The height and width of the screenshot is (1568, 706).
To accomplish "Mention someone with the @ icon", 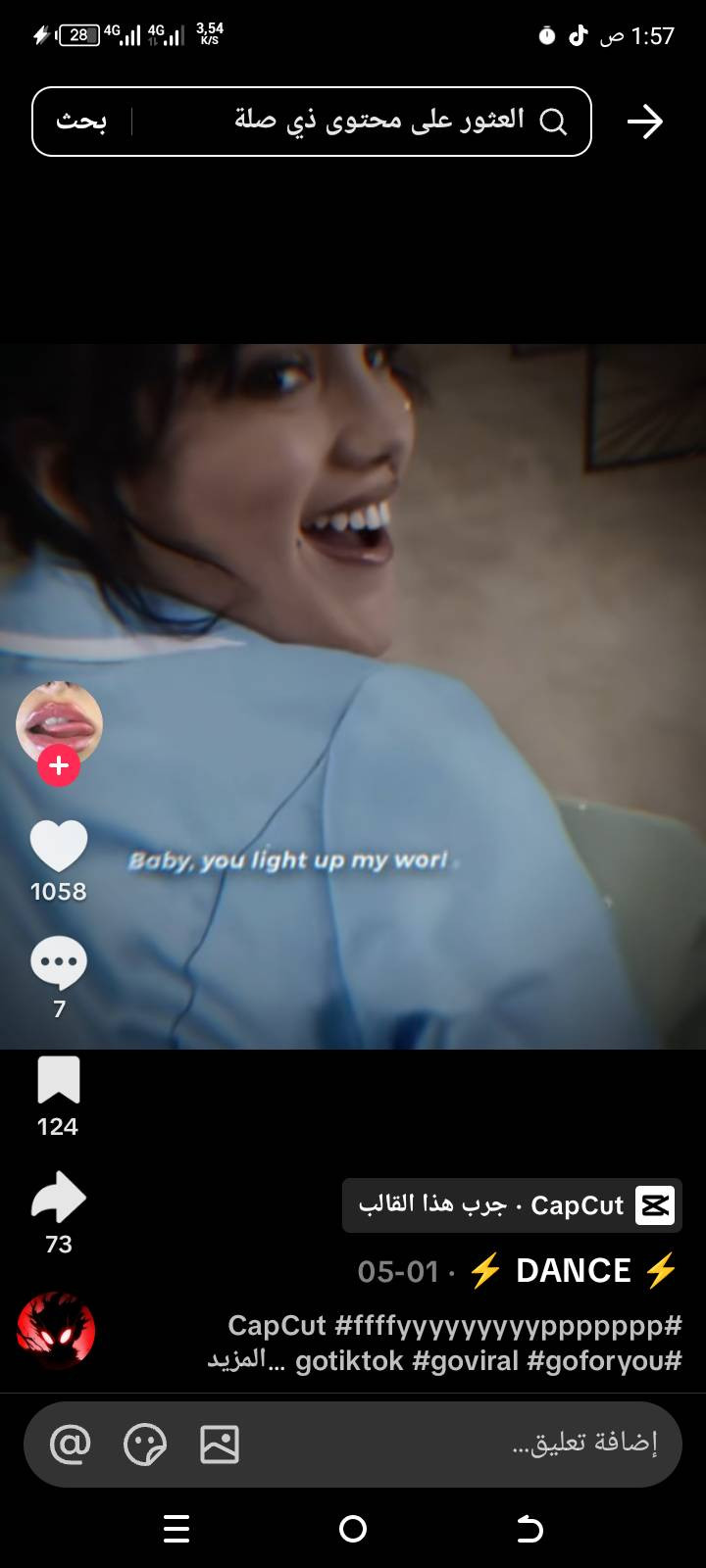I will [70, 1444].
